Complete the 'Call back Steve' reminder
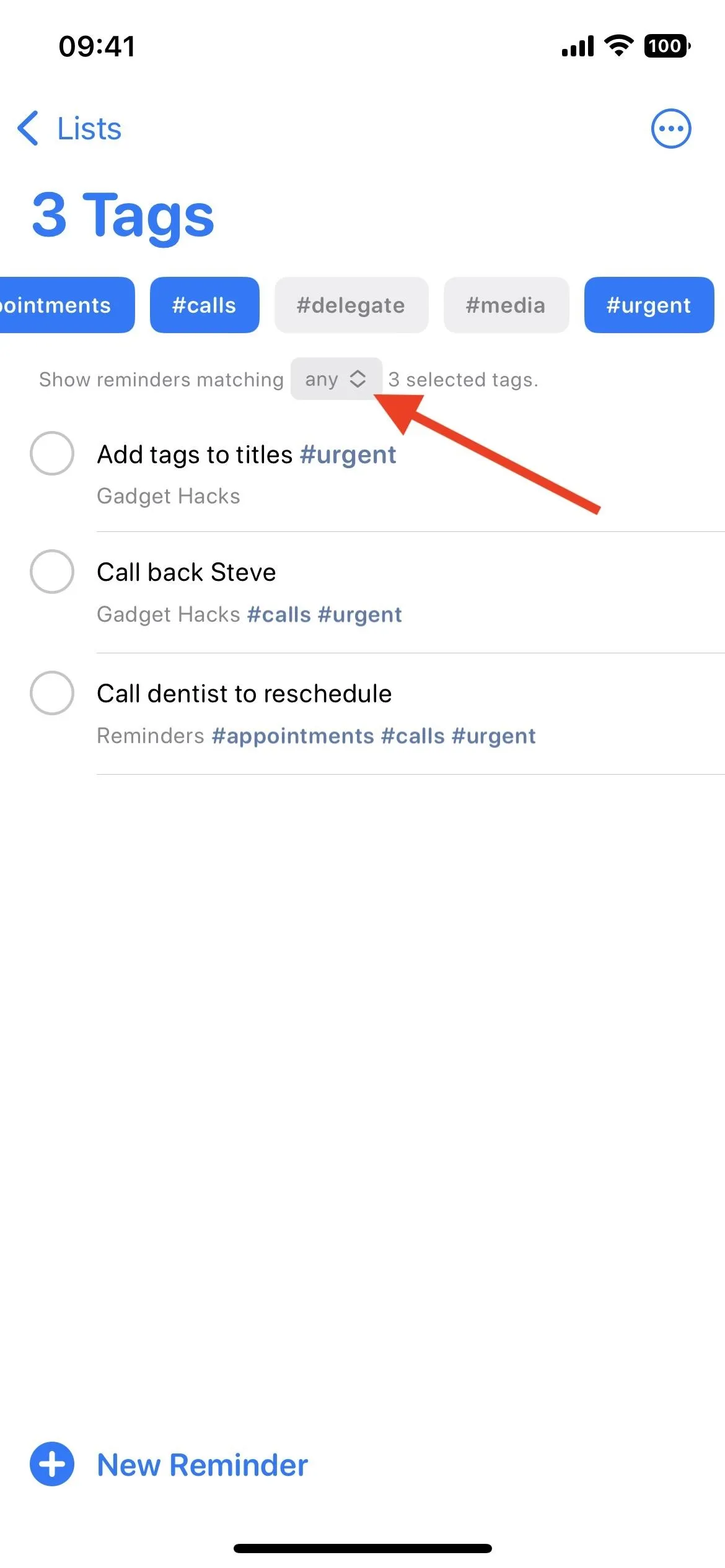 (52, 572)
